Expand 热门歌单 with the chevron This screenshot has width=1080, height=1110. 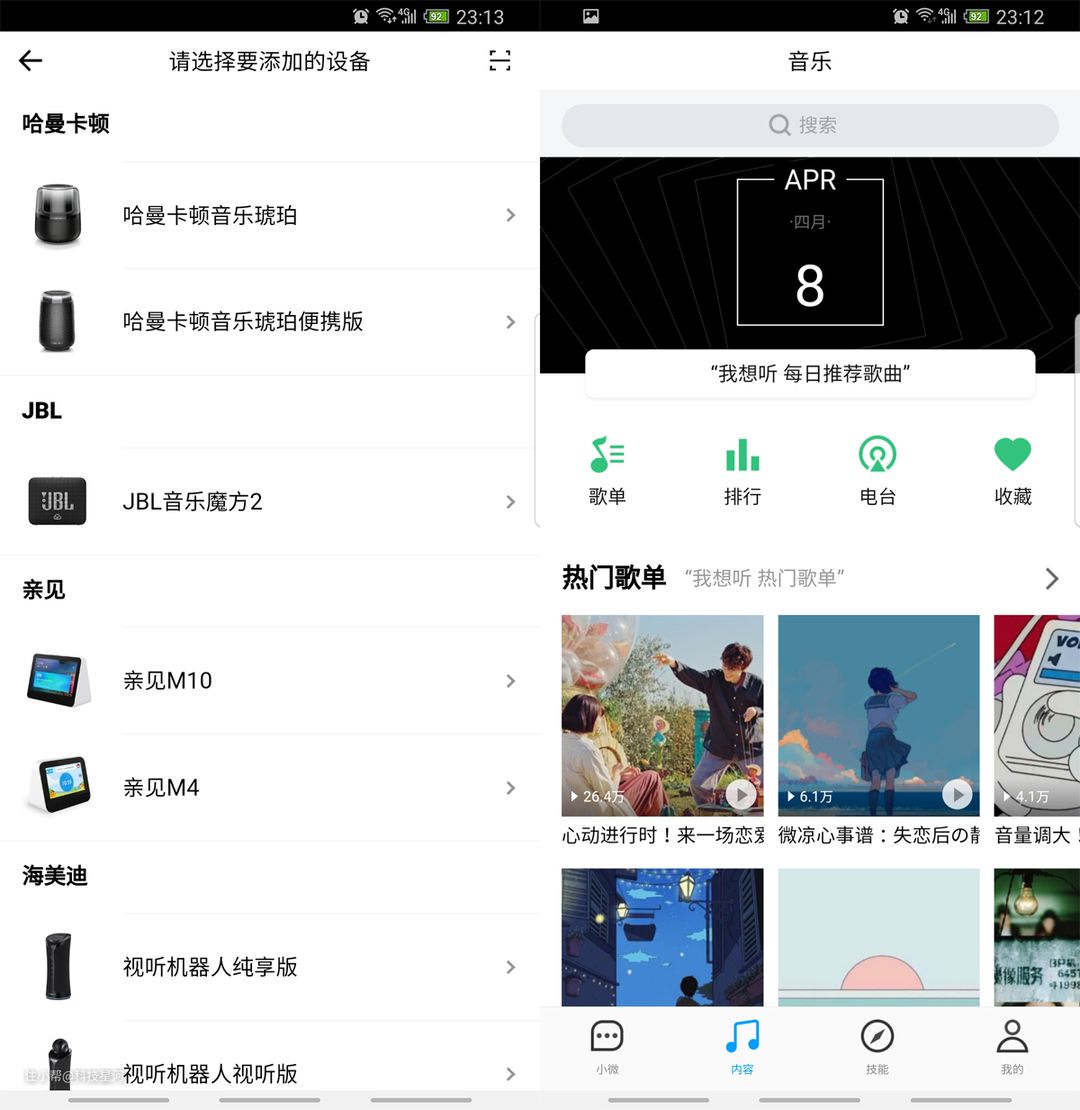click(1051, 578)
